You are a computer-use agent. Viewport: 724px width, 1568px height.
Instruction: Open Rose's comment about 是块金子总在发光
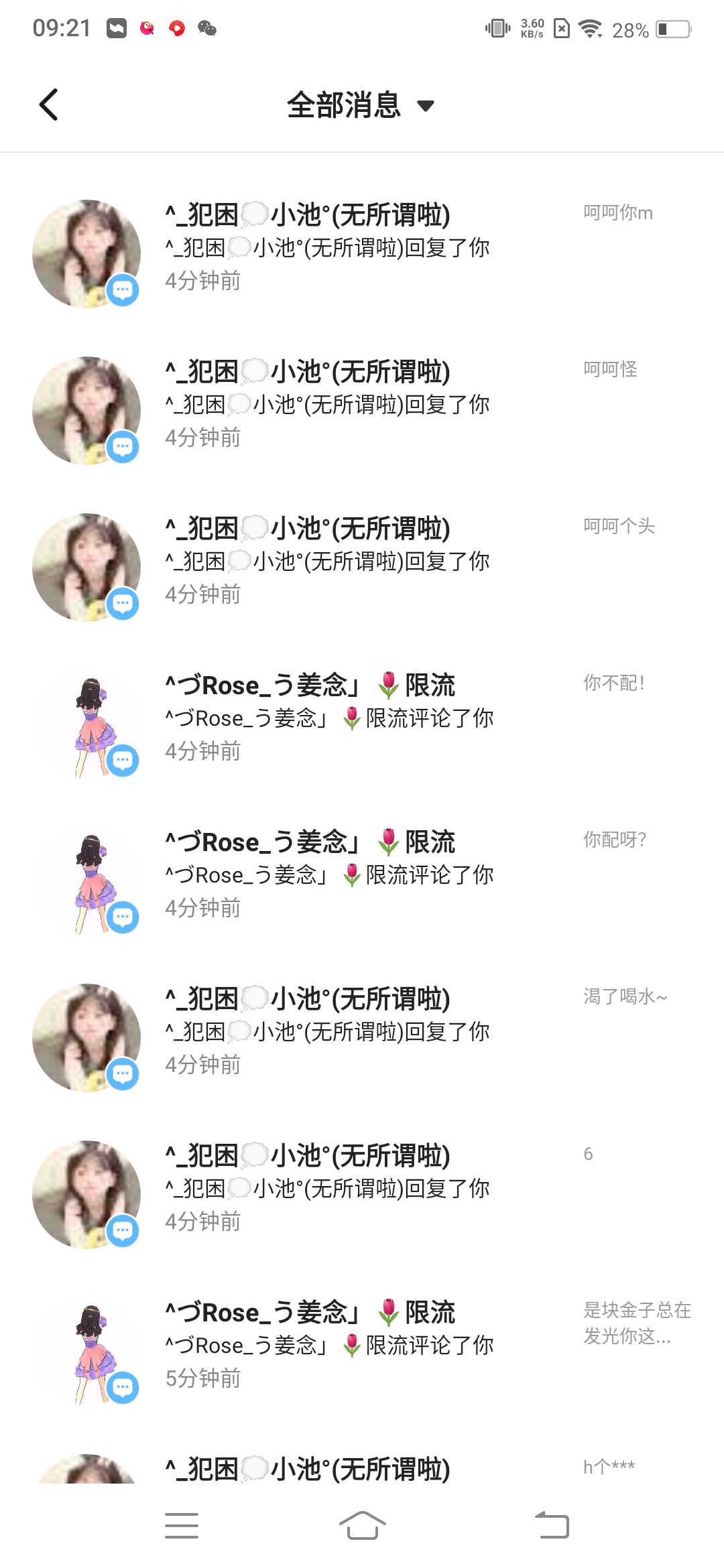[362, 1346]
